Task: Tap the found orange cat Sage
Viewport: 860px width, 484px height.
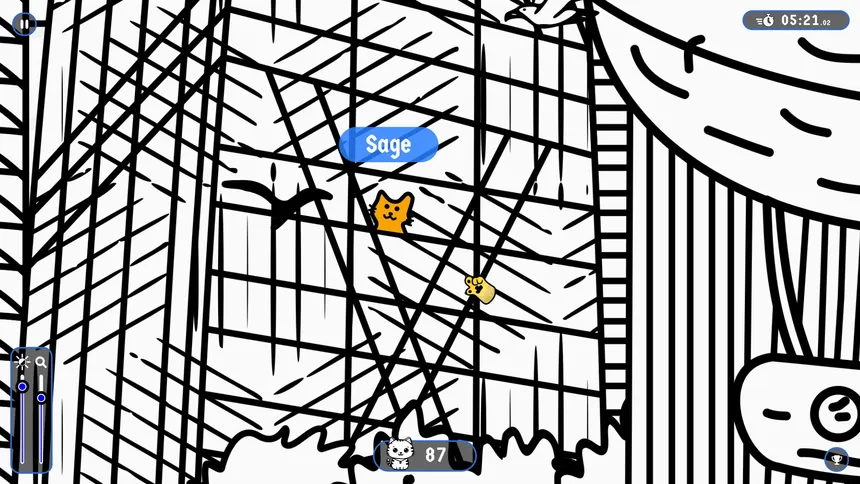Action: coord(392,212)
